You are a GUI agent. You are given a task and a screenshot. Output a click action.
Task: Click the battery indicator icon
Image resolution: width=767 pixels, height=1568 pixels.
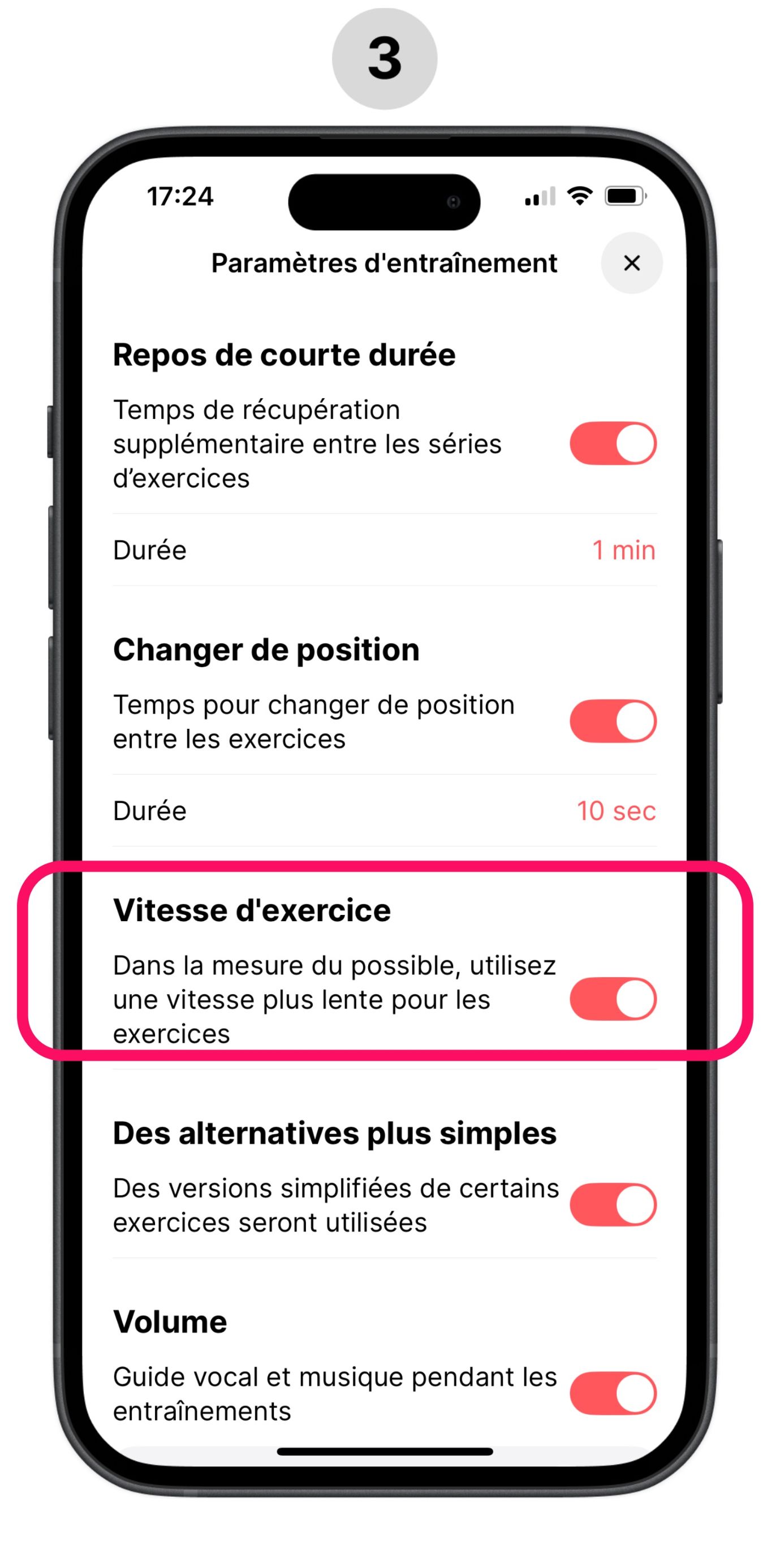pyautogui.click(x=624, y=196)
